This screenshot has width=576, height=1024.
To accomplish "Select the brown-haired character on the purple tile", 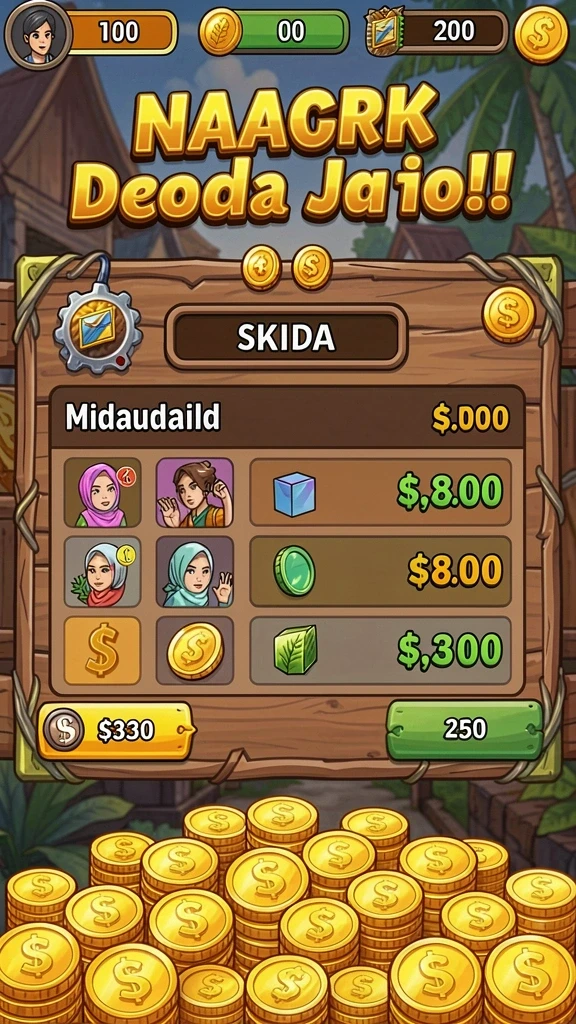I will (195, 492).
